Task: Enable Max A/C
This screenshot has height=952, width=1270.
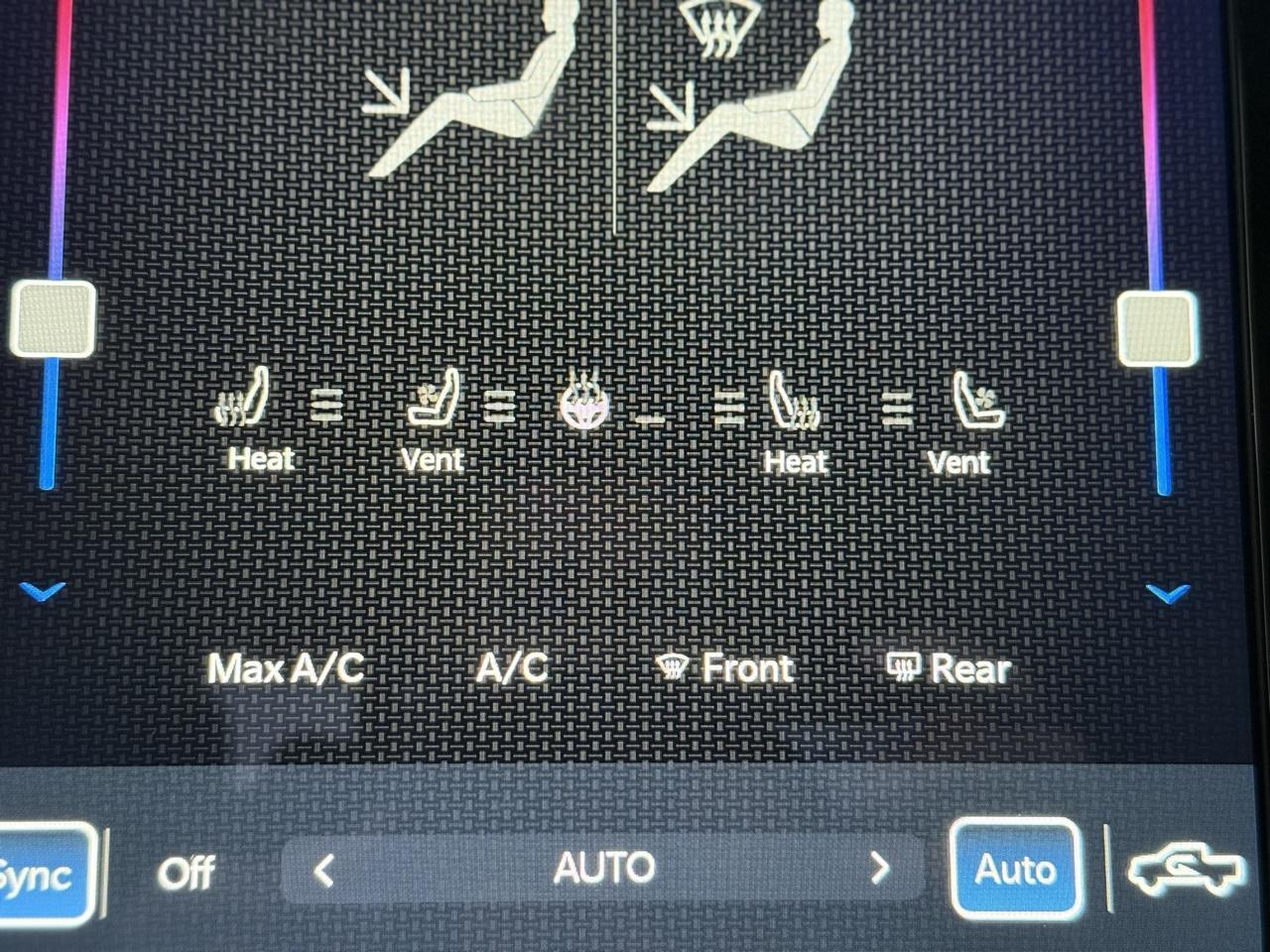Action: click(286, 668)
